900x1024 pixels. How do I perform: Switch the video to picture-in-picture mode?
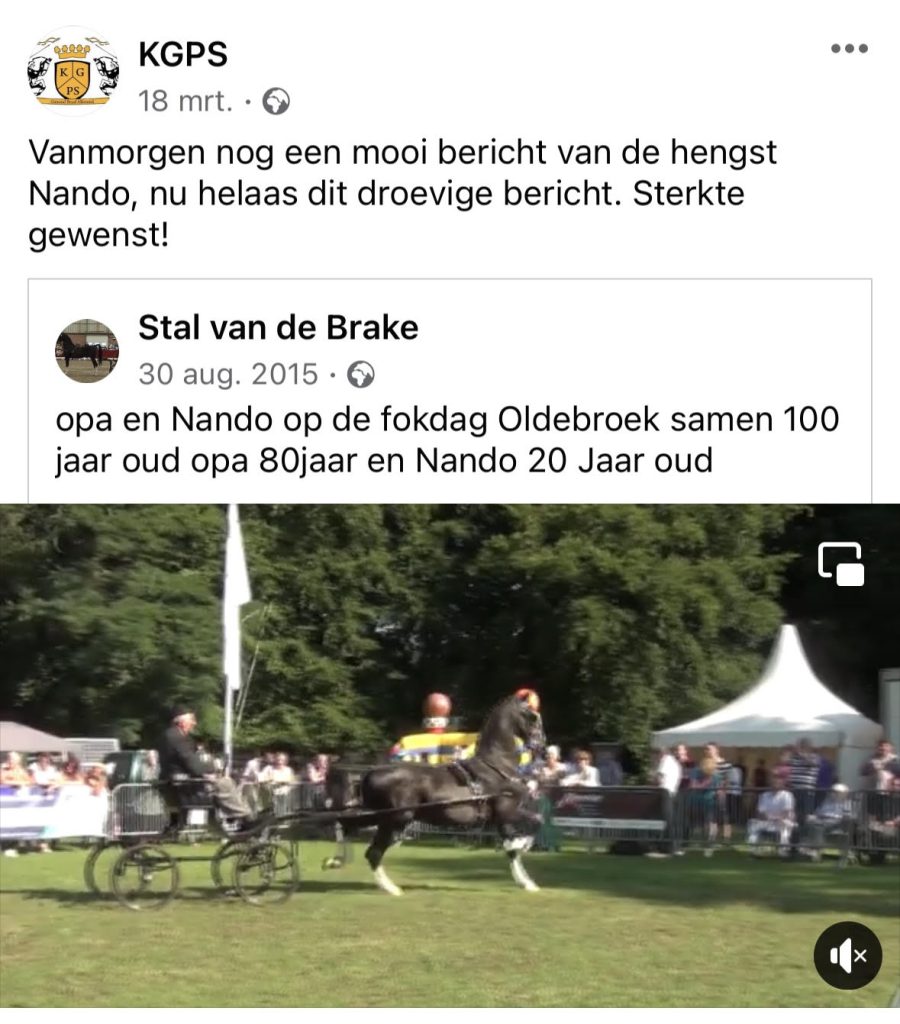841,564
